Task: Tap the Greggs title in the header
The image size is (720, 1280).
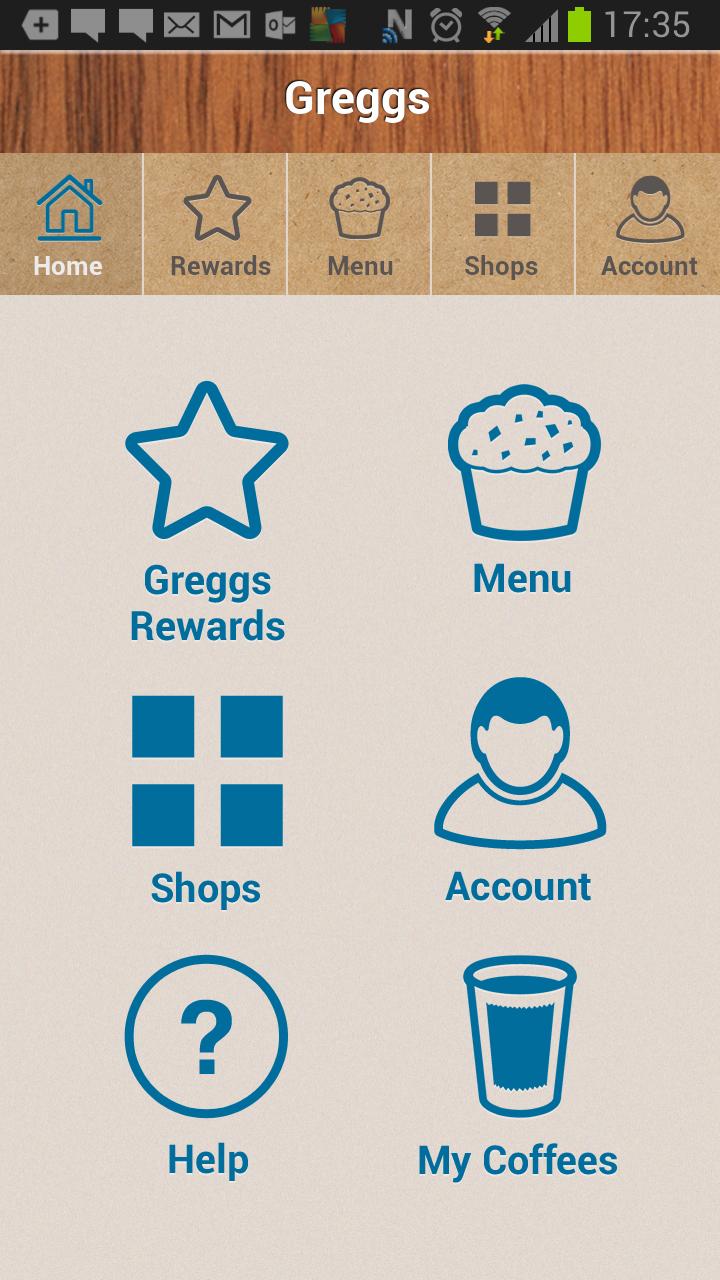Action: [358, 98]
